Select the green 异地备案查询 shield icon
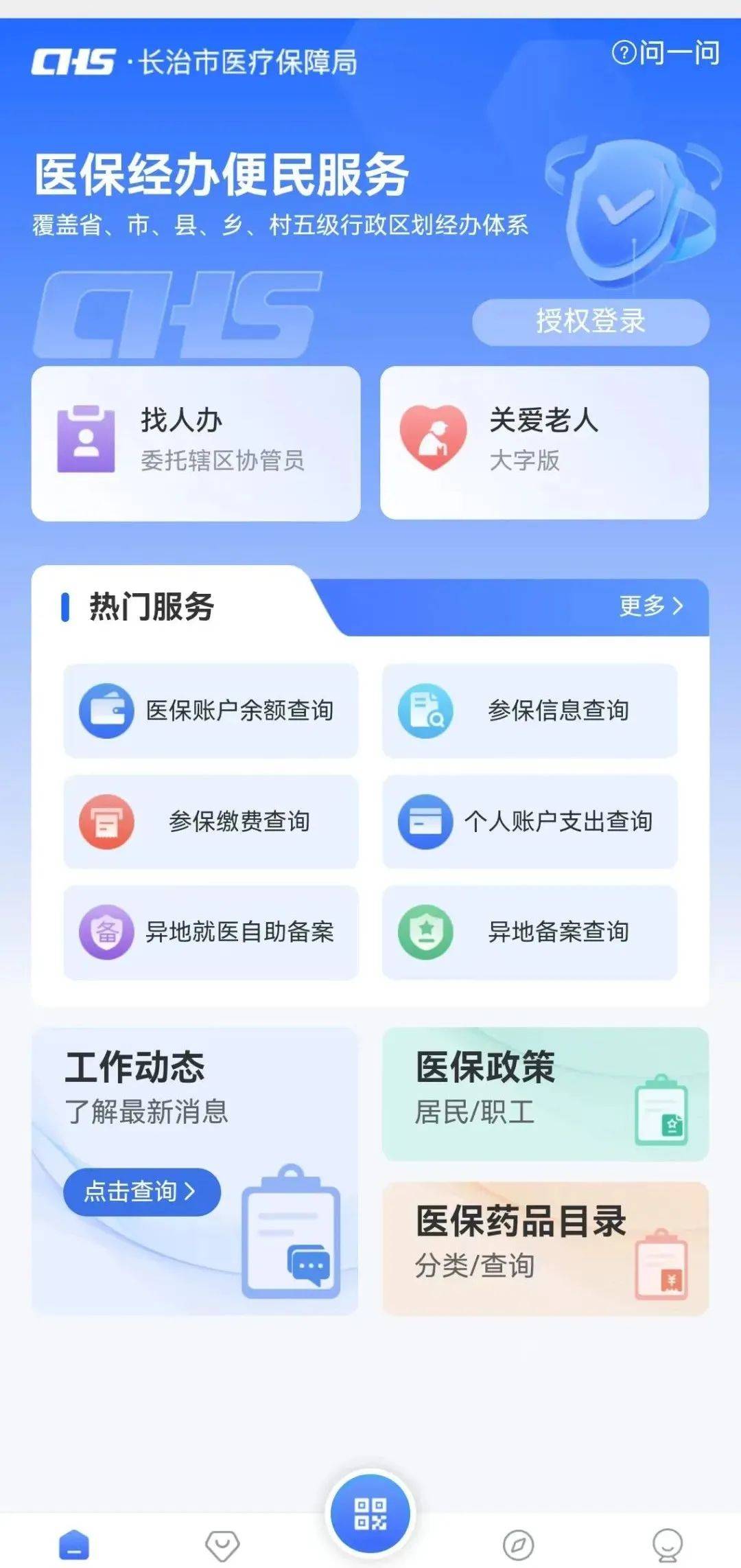 tap(425, 932)
